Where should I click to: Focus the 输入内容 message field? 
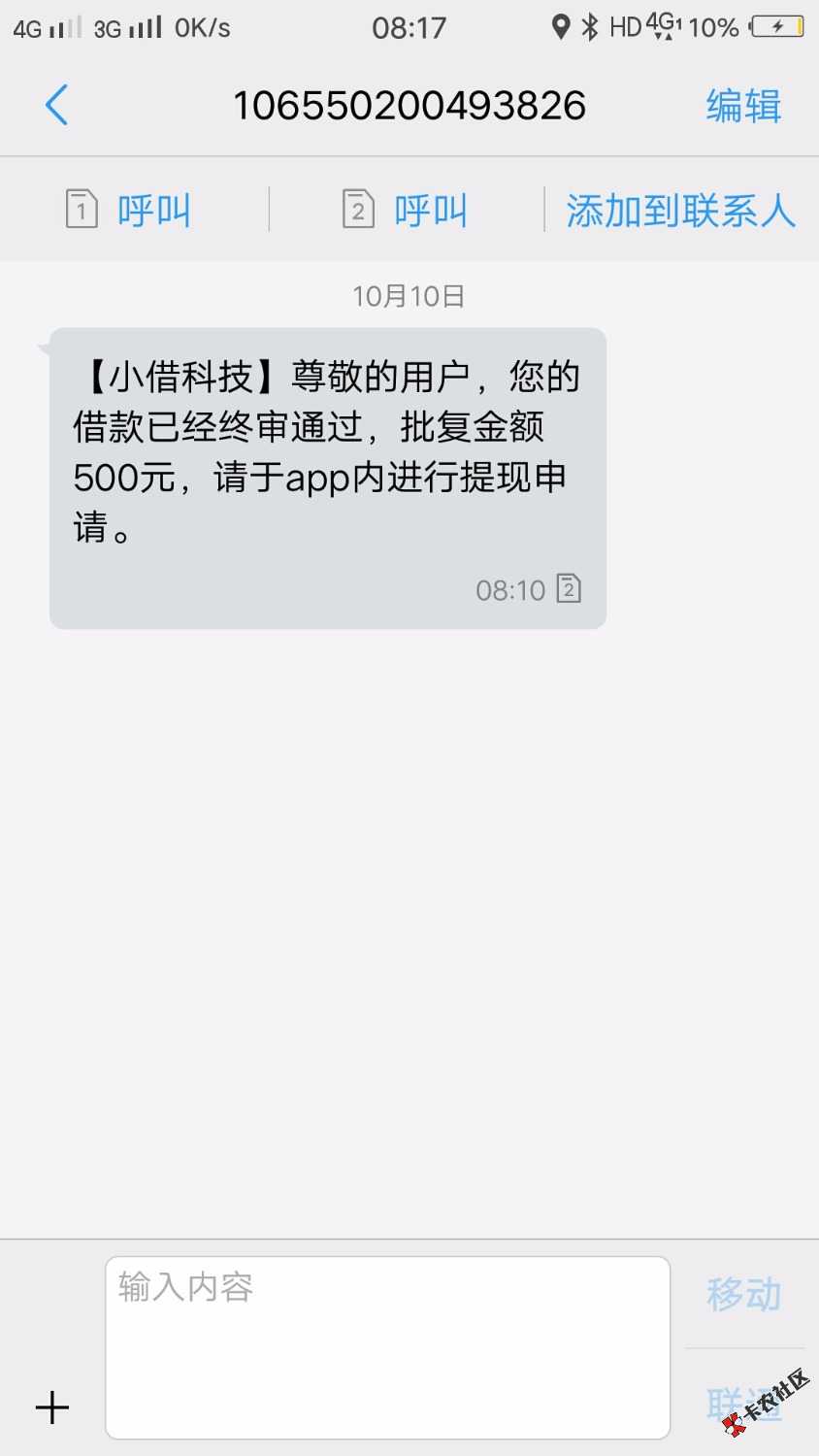[387, 1346]
